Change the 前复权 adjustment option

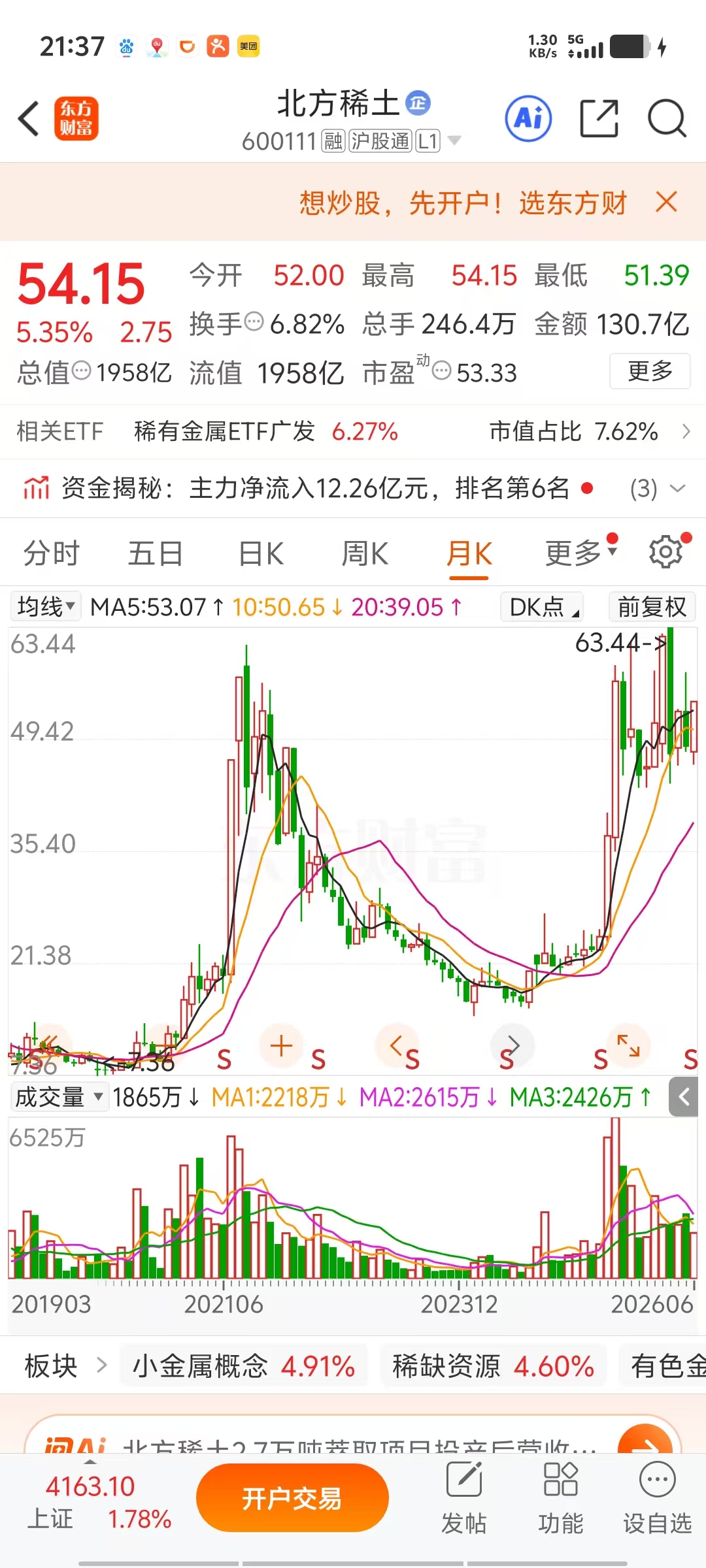tap(652, 607)
